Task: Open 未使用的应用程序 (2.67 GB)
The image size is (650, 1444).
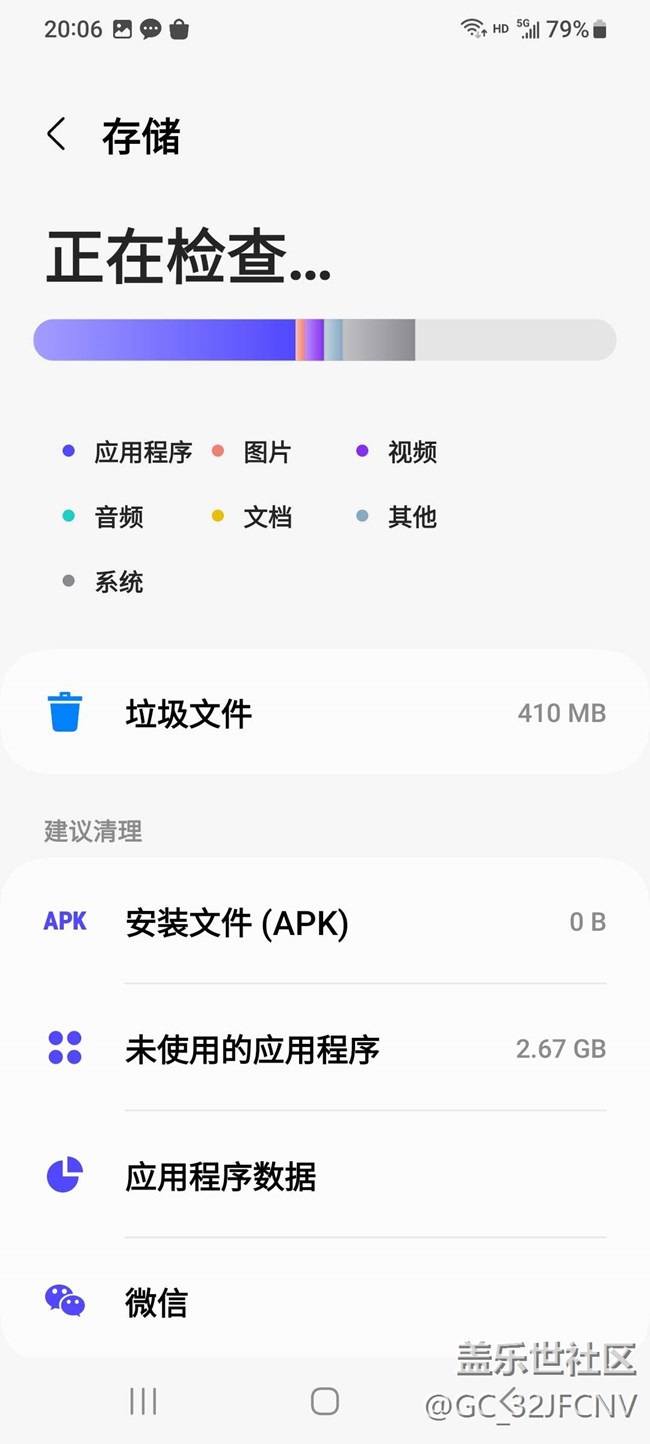Action: point(325,1048)
